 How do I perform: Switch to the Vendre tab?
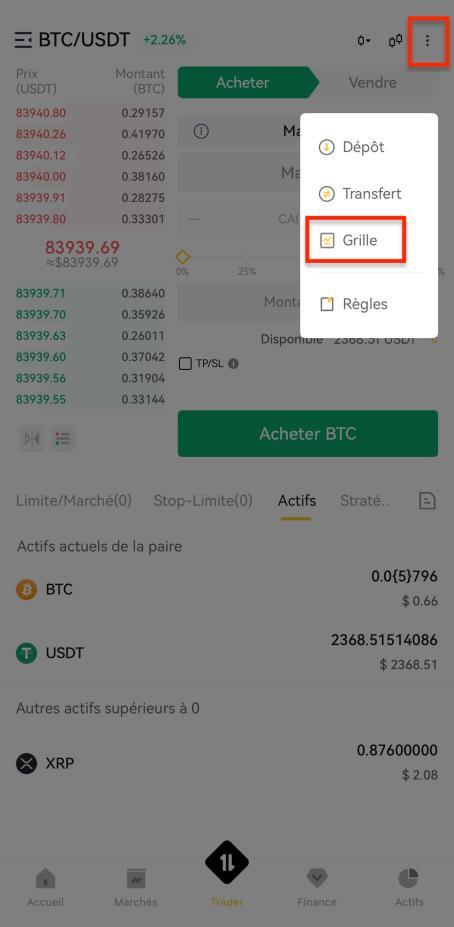tap(372, 83)
